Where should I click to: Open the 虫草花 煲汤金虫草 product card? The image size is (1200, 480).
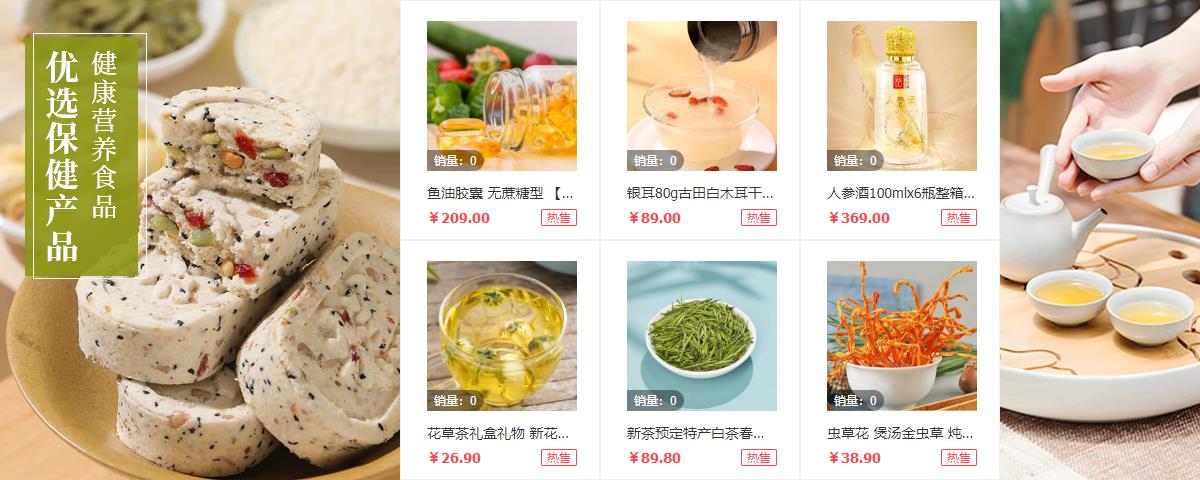tap(901, 336)
